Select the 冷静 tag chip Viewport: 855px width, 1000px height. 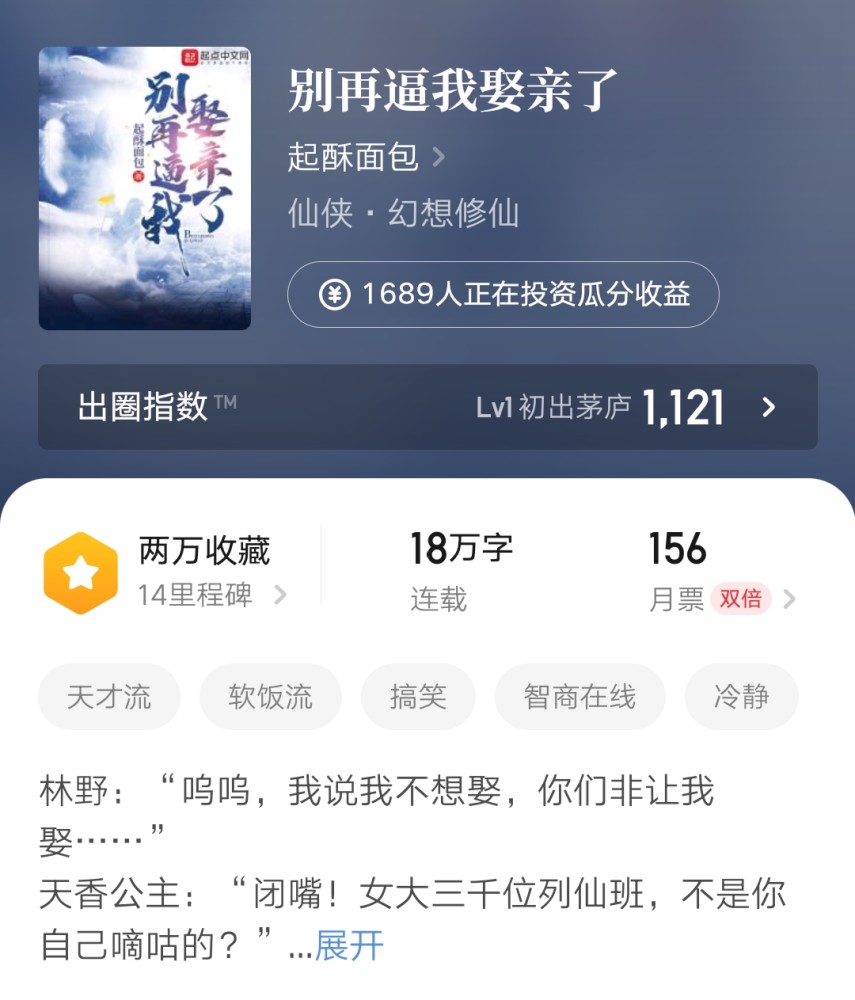pyautogui.click(x=741, y=697)
